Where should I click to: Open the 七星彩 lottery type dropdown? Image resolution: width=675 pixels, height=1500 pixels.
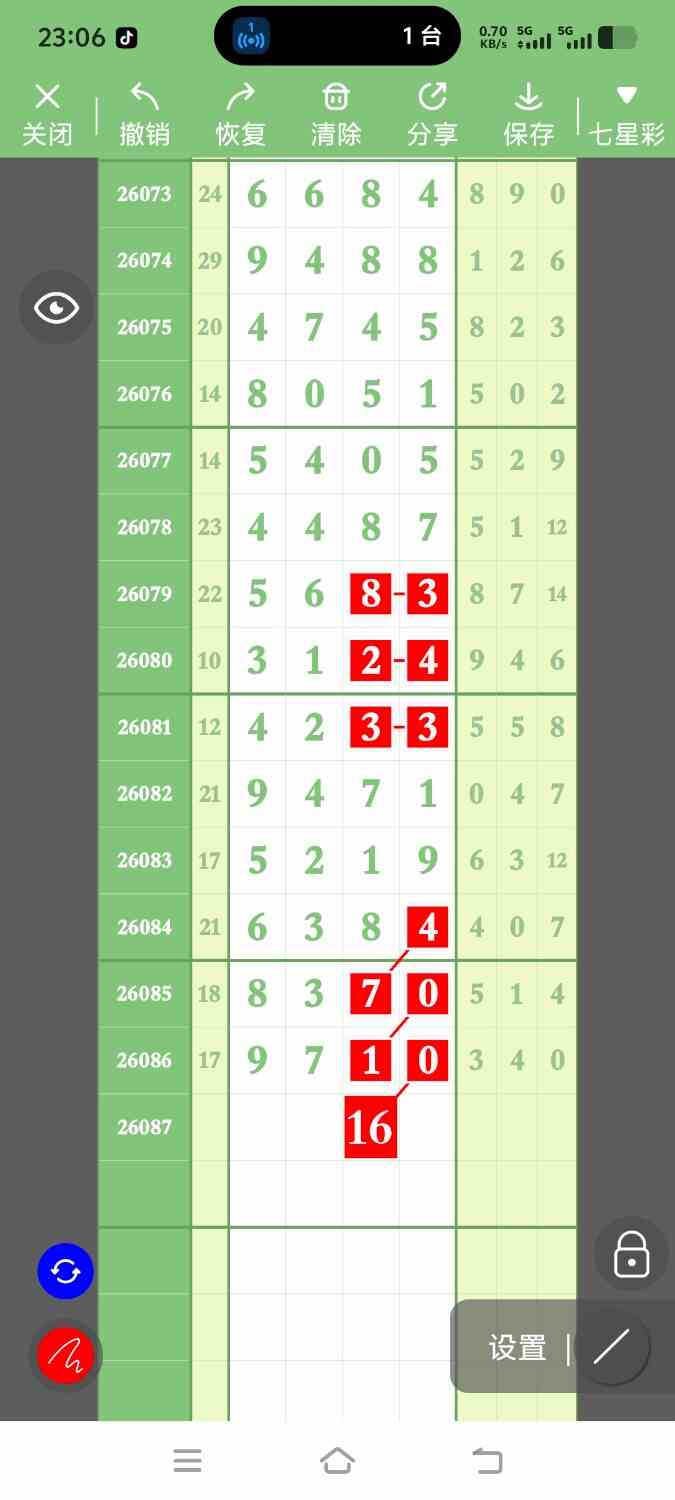pyautogui.click(x=627, y=115)
